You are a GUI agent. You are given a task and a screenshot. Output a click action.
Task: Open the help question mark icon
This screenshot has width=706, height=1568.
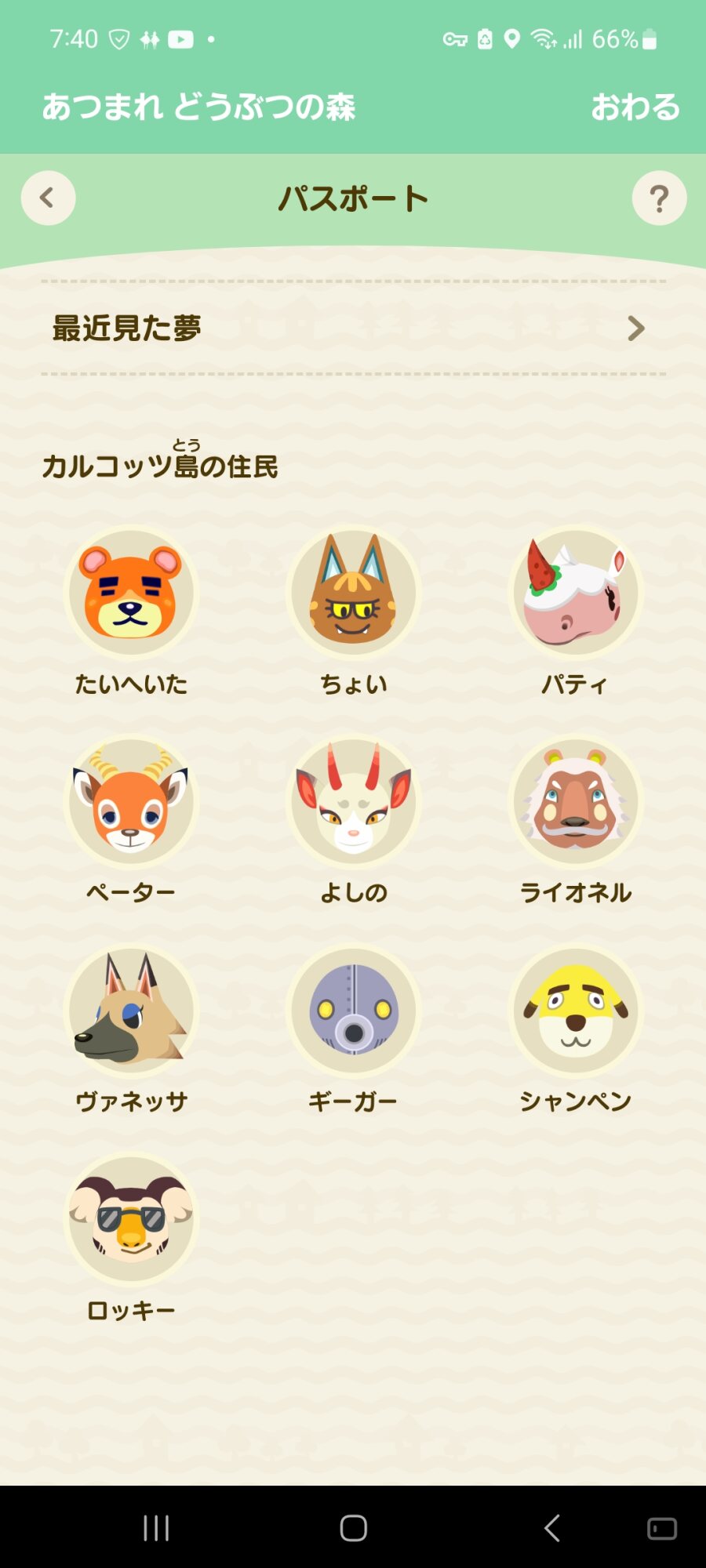[659, 198]
